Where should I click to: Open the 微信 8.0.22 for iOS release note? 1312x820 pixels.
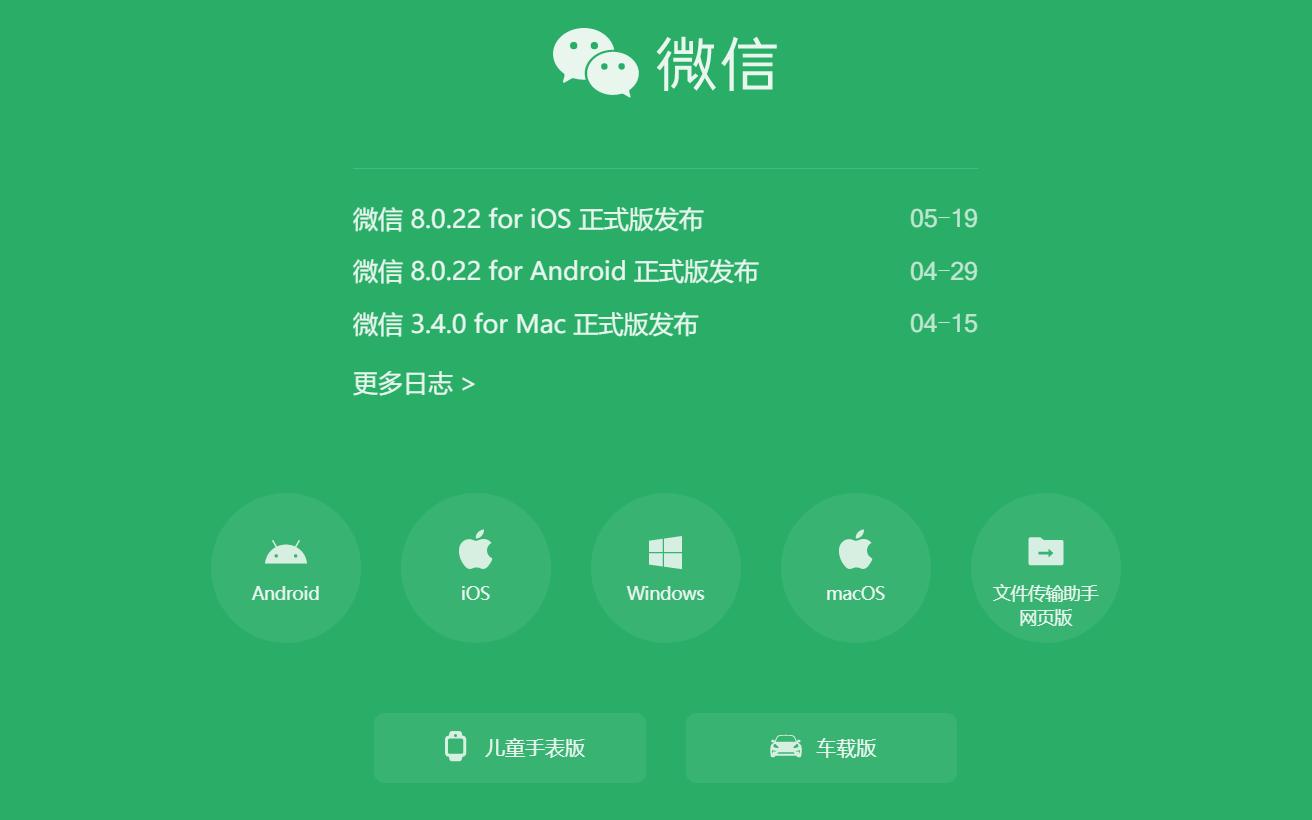528,219
